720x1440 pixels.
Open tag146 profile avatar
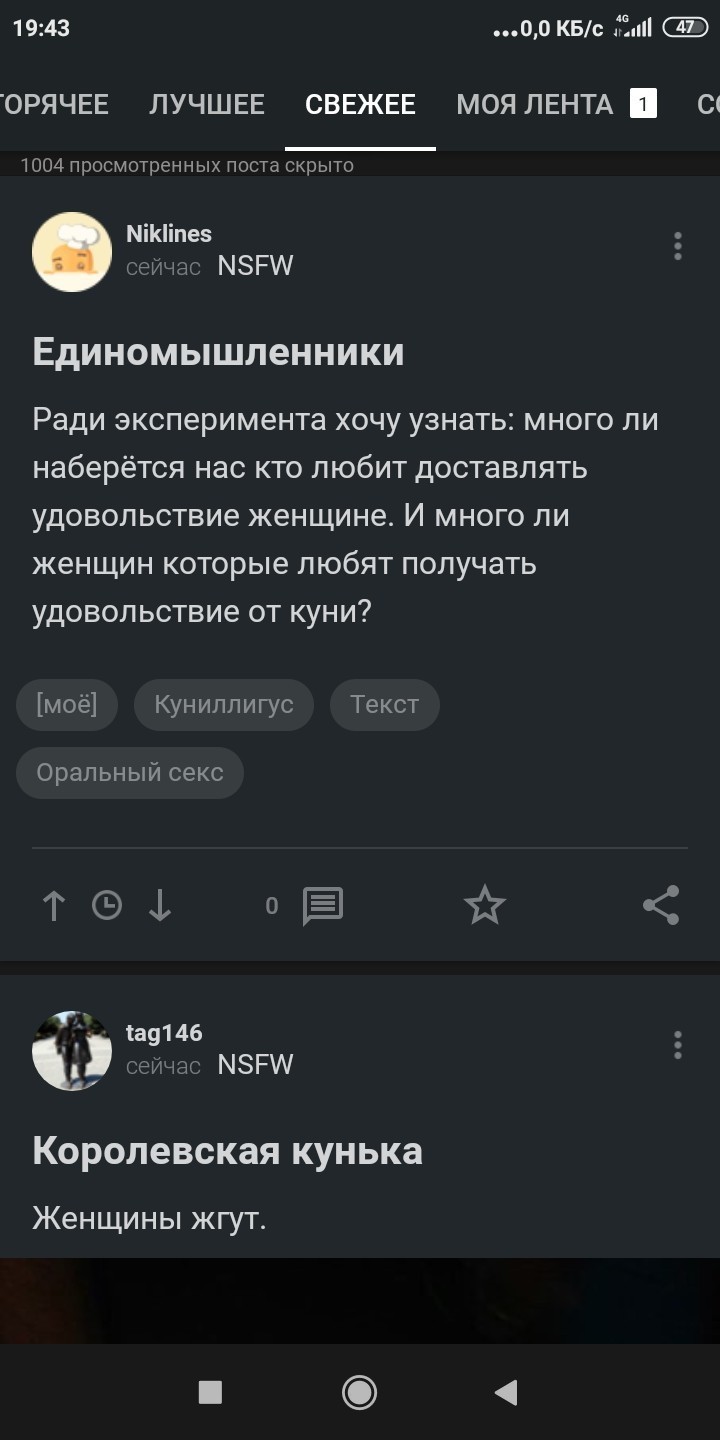coord(71,1050)
